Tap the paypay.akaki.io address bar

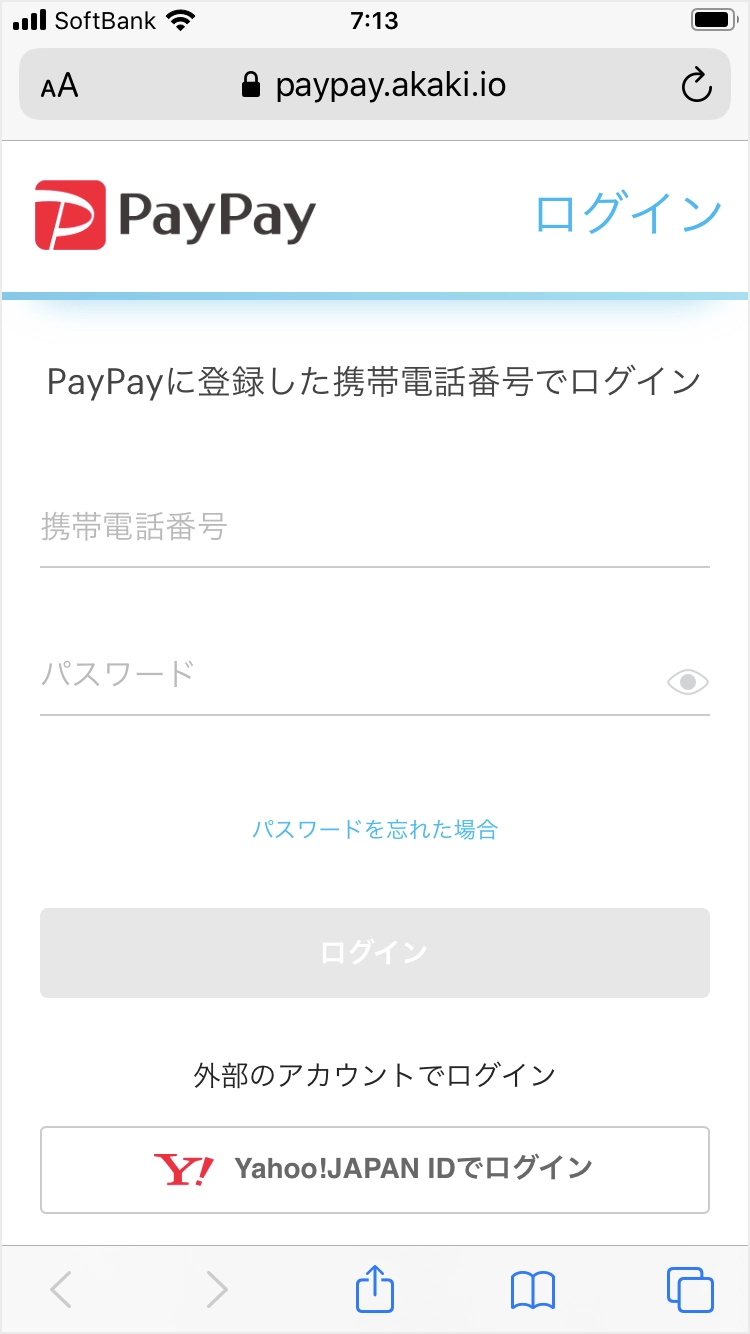[374, 85]
